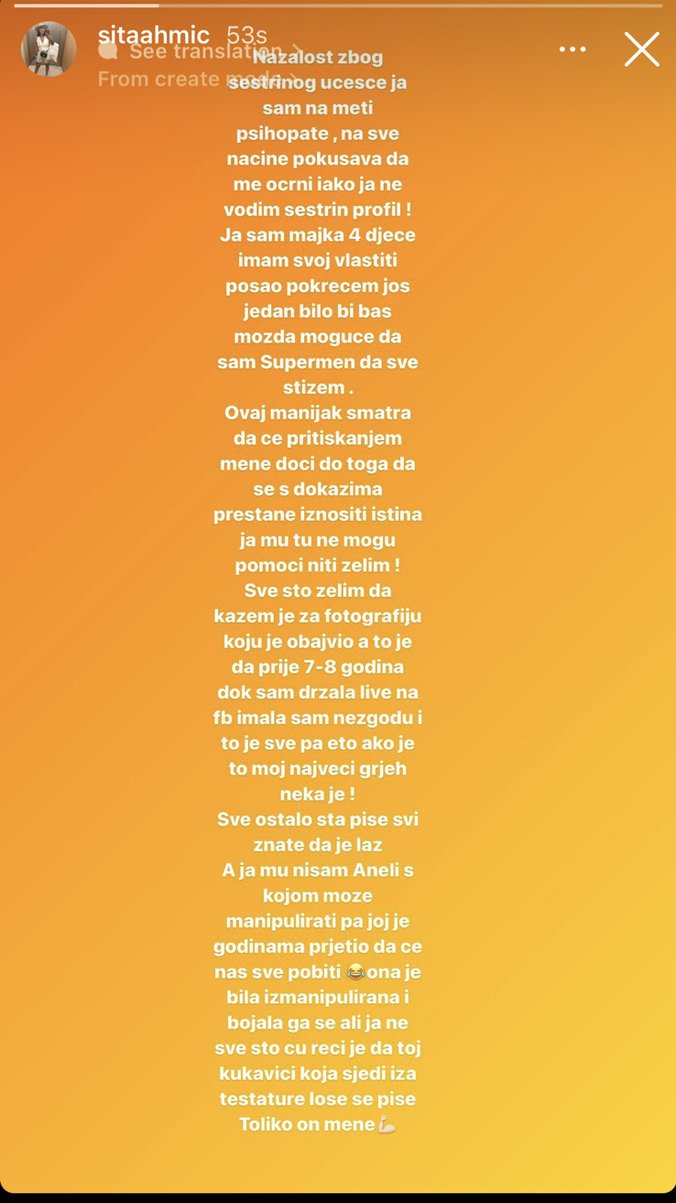Open sitaahmic's profile picture
This screenshot has width=676, height=1203.
[x=48, y=49]
